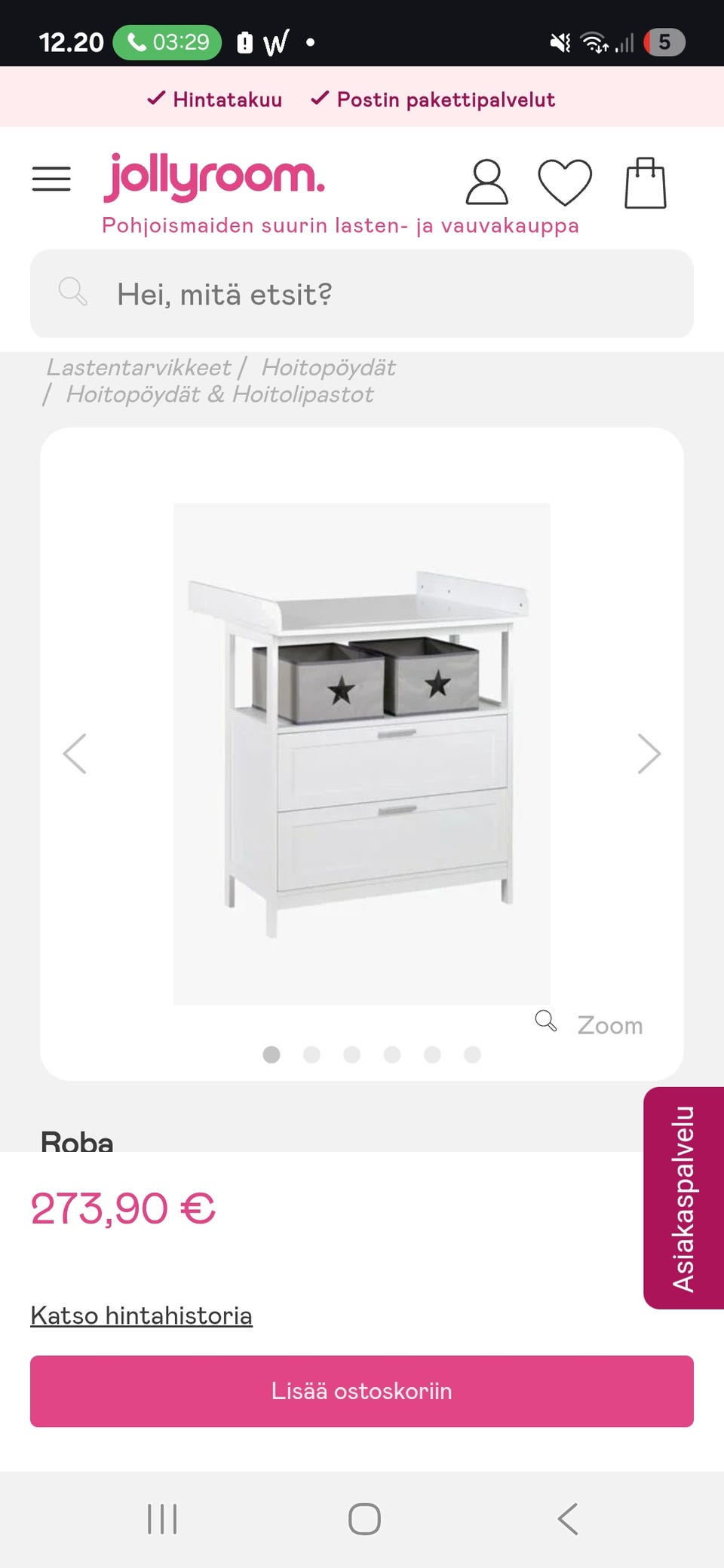Open the shopping bag cart
The width and height of the screenshot is (724, 1568).
[x=646, y=182]
